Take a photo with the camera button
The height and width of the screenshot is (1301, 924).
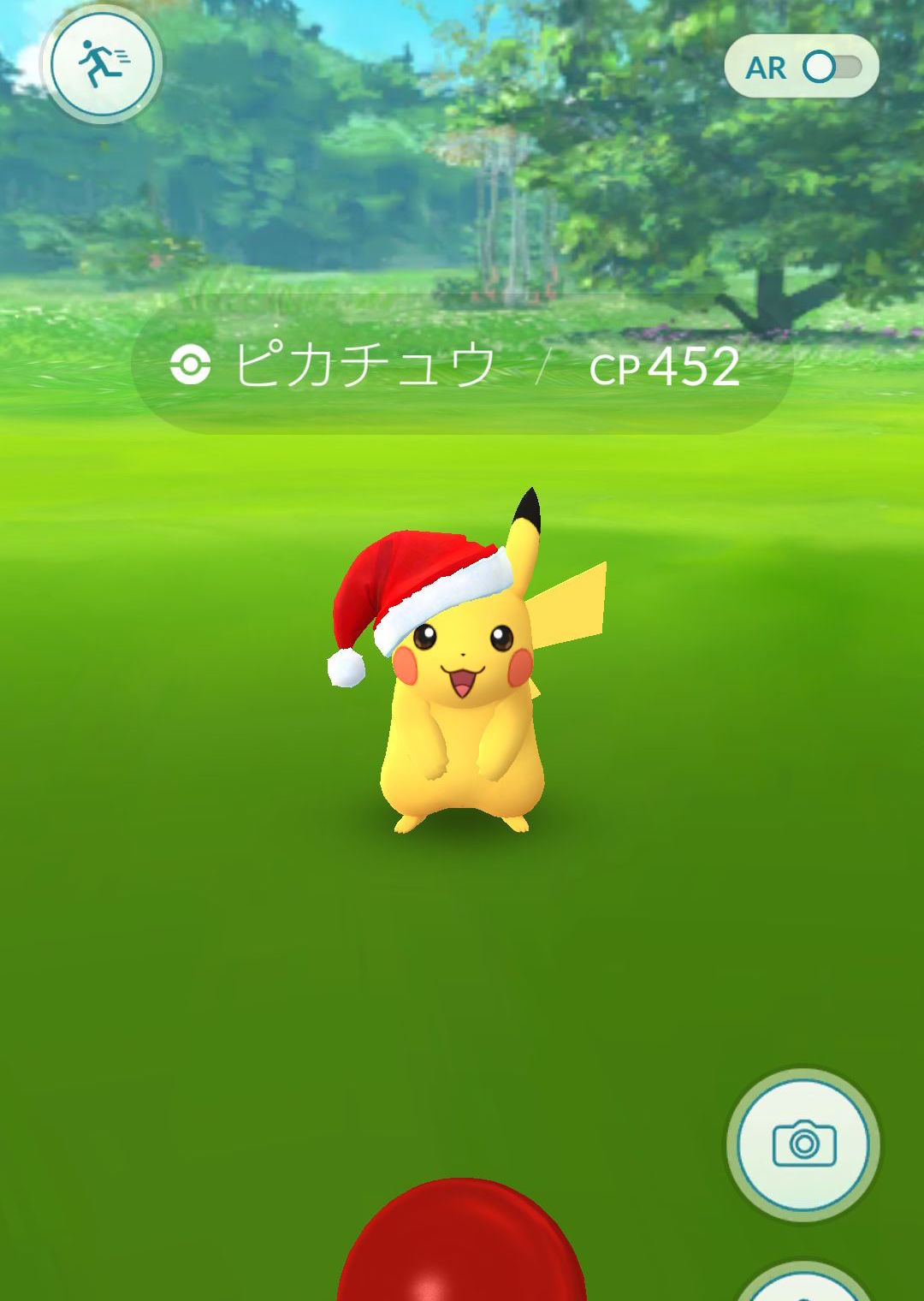pos(803,1144)
